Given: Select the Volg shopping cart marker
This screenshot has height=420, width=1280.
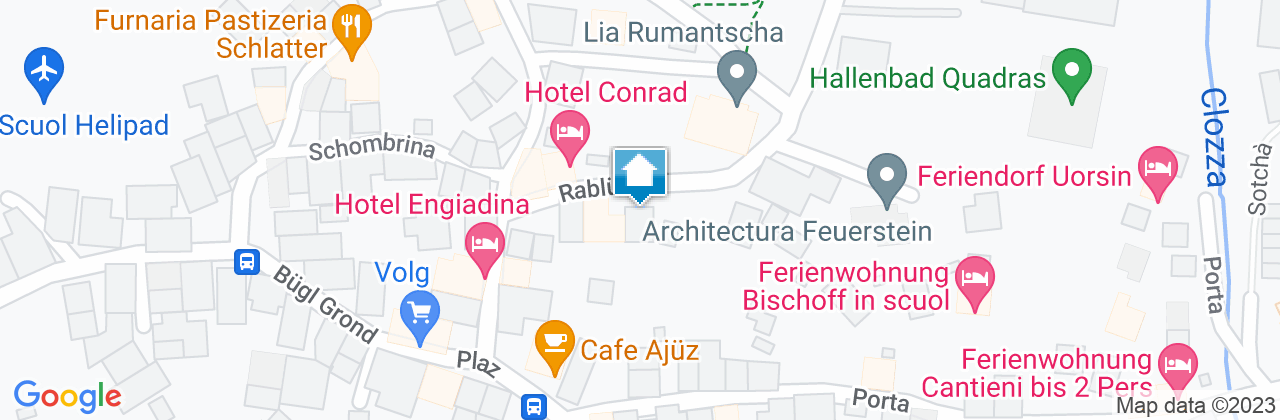Looking at the screenshot, I should pos(417,313).
